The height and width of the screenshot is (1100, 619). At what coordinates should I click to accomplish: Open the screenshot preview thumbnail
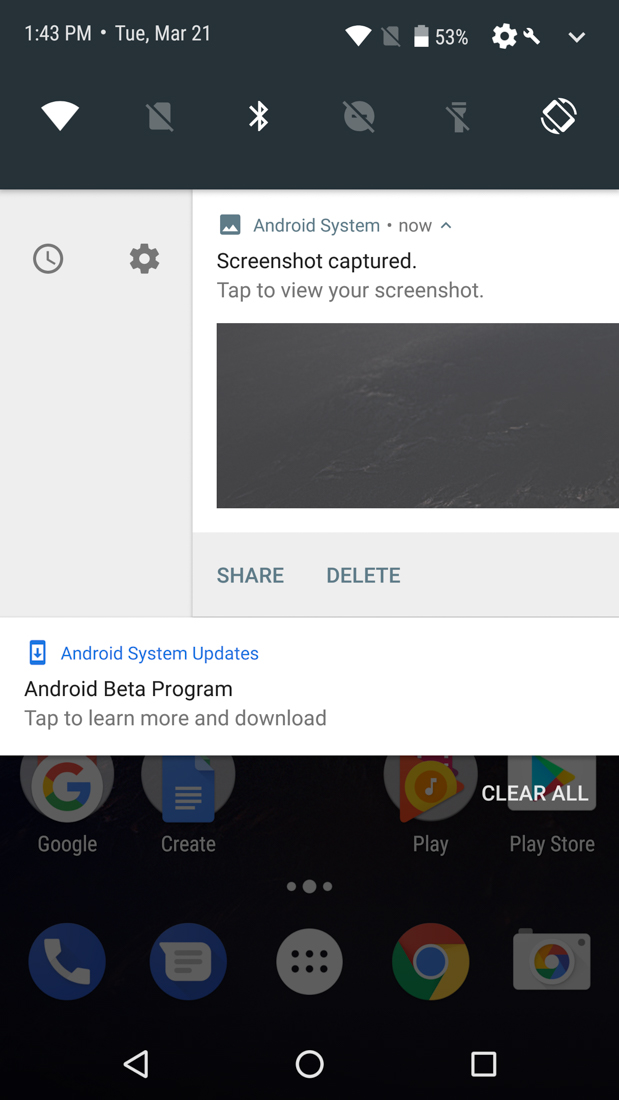[x=417, y=415]
